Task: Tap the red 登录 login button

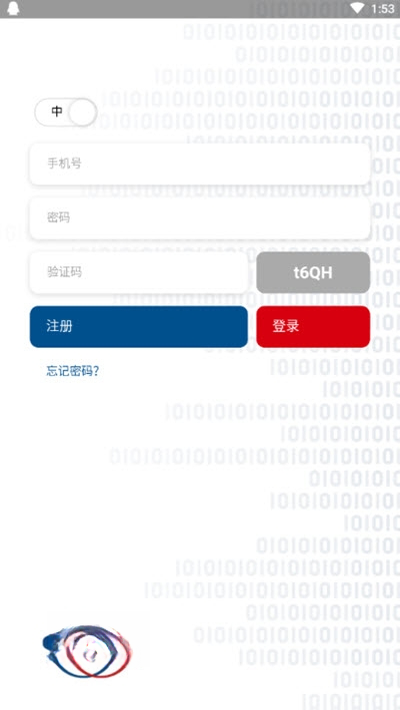Action: click(313, 326)
